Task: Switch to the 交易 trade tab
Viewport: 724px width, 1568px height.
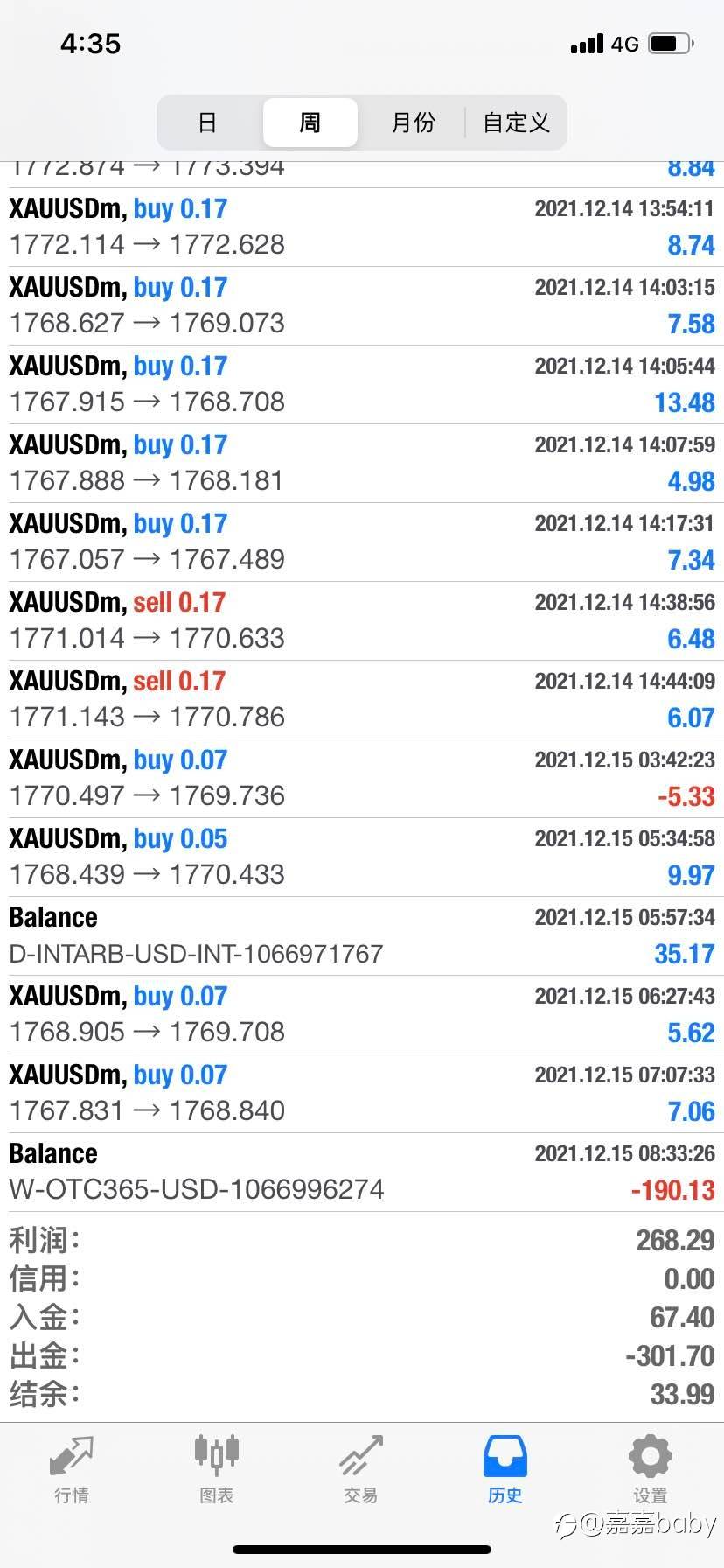Action: [361, 1469]
